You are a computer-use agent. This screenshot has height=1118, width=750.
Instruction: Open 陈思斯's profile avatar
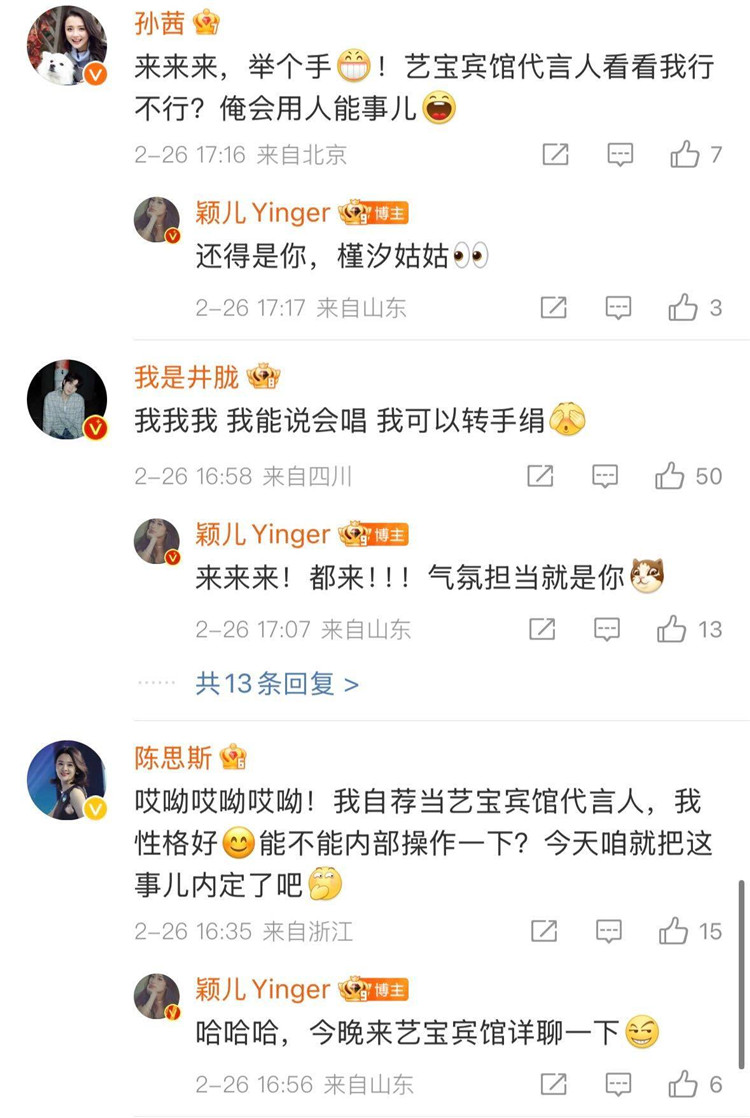(x=66, y=781)
